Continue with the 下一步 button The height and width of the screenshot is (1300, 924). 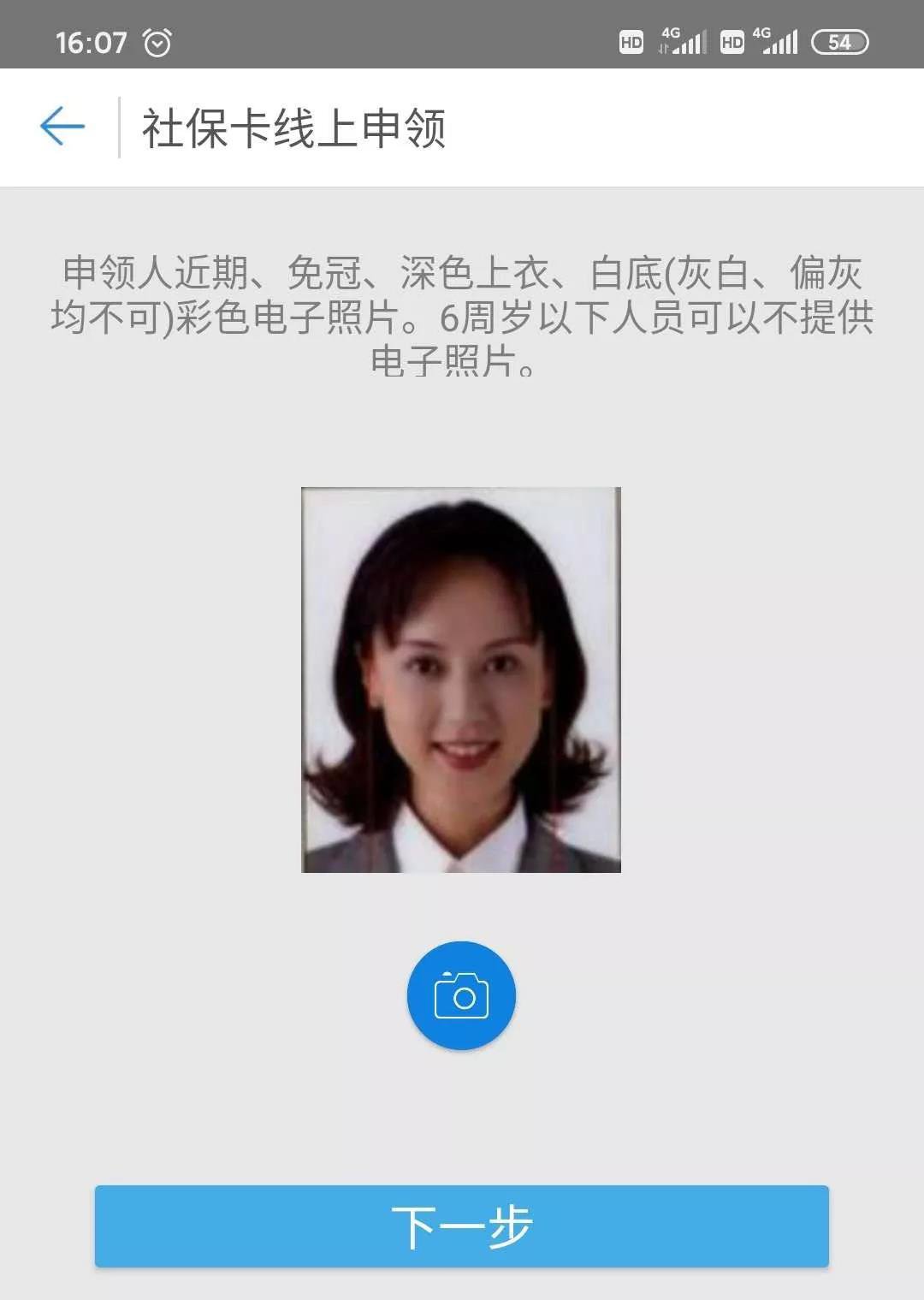(x=461, y=1226)
